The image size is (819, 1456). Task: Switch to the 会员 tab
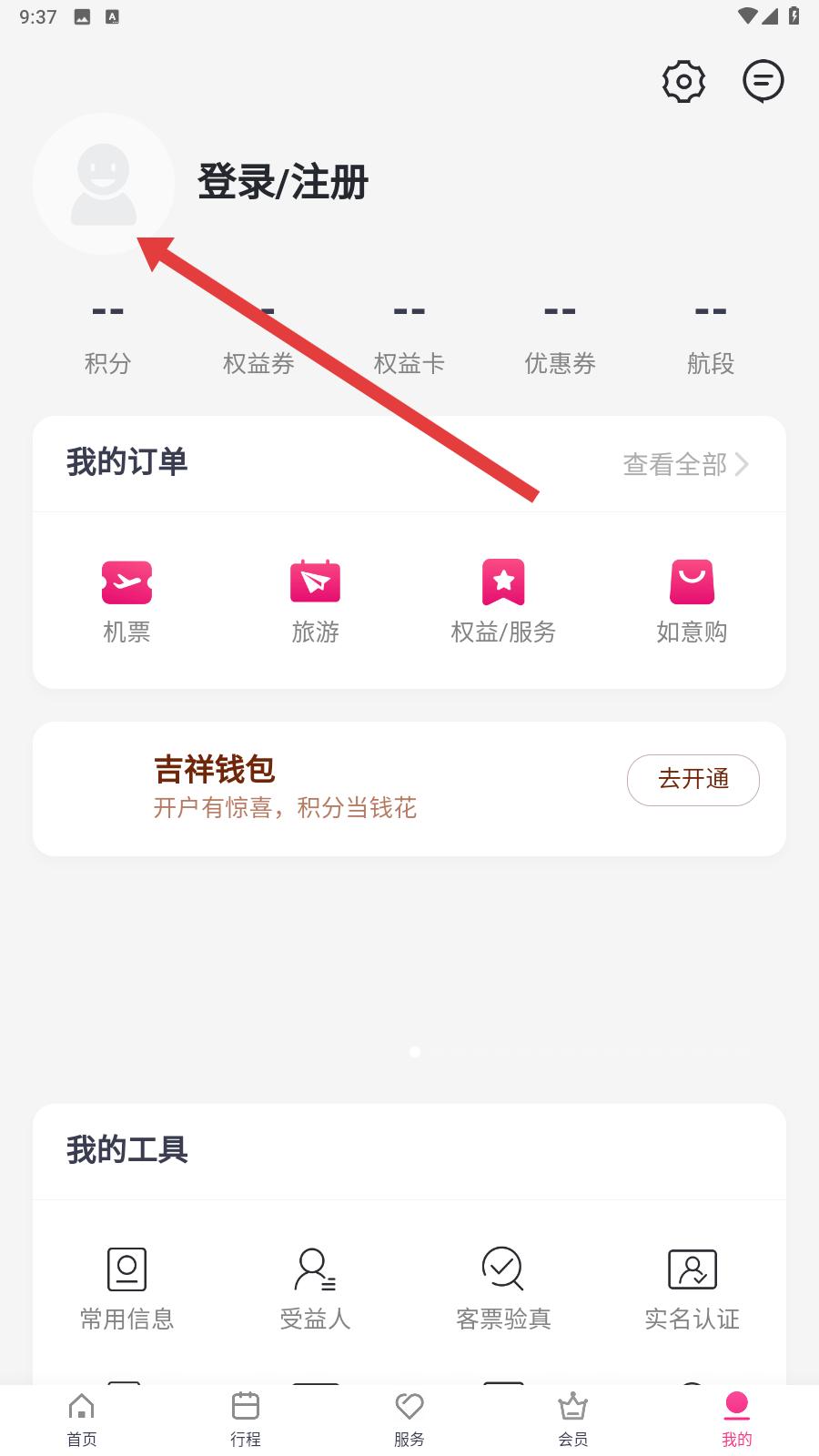click(572, 1420)
